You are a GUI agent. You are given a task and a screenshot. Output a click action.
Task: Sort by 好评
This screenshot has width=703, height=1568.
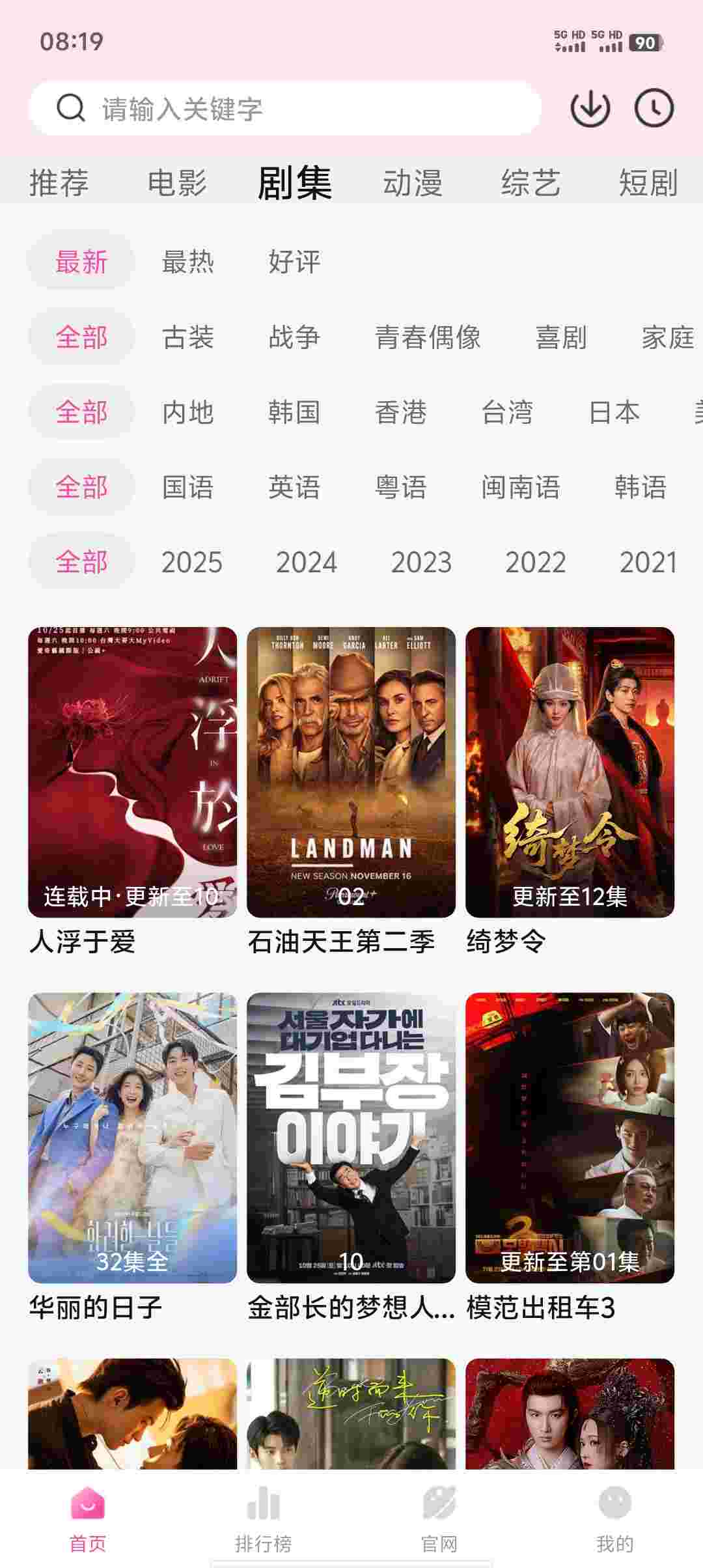[294, 262]
